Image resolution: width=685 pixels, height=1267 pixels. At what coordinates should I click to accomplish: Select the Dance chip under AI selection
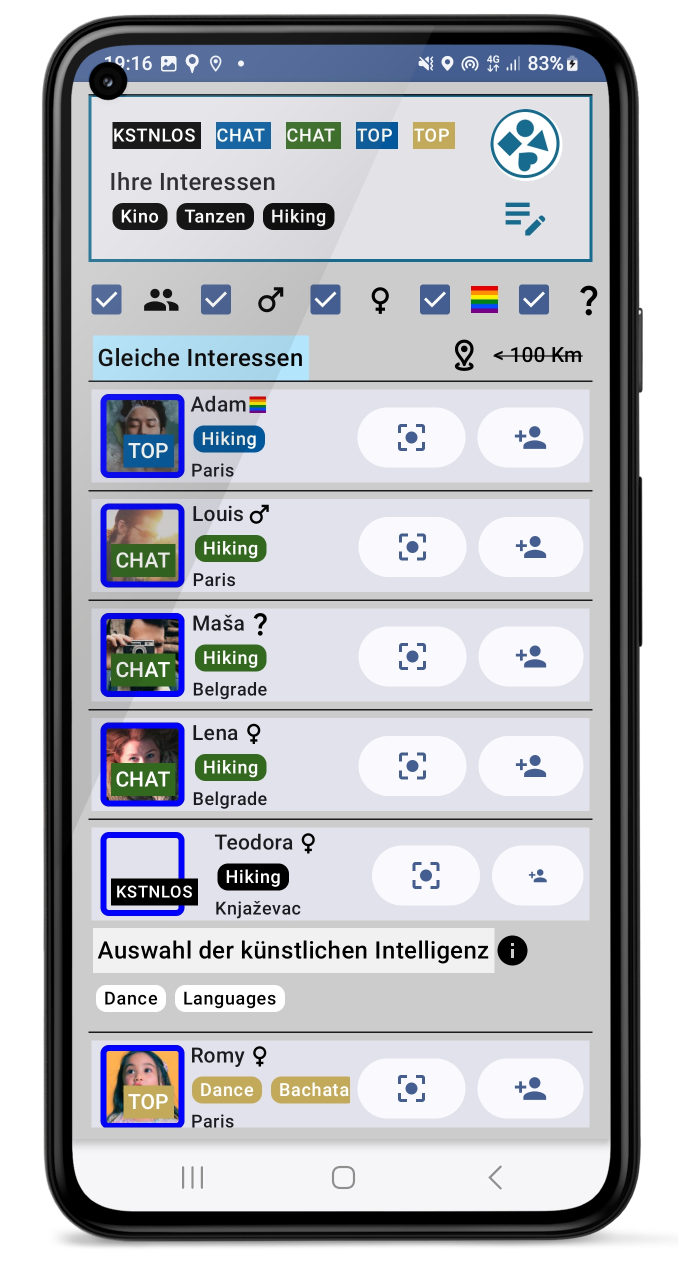(131, 998)
